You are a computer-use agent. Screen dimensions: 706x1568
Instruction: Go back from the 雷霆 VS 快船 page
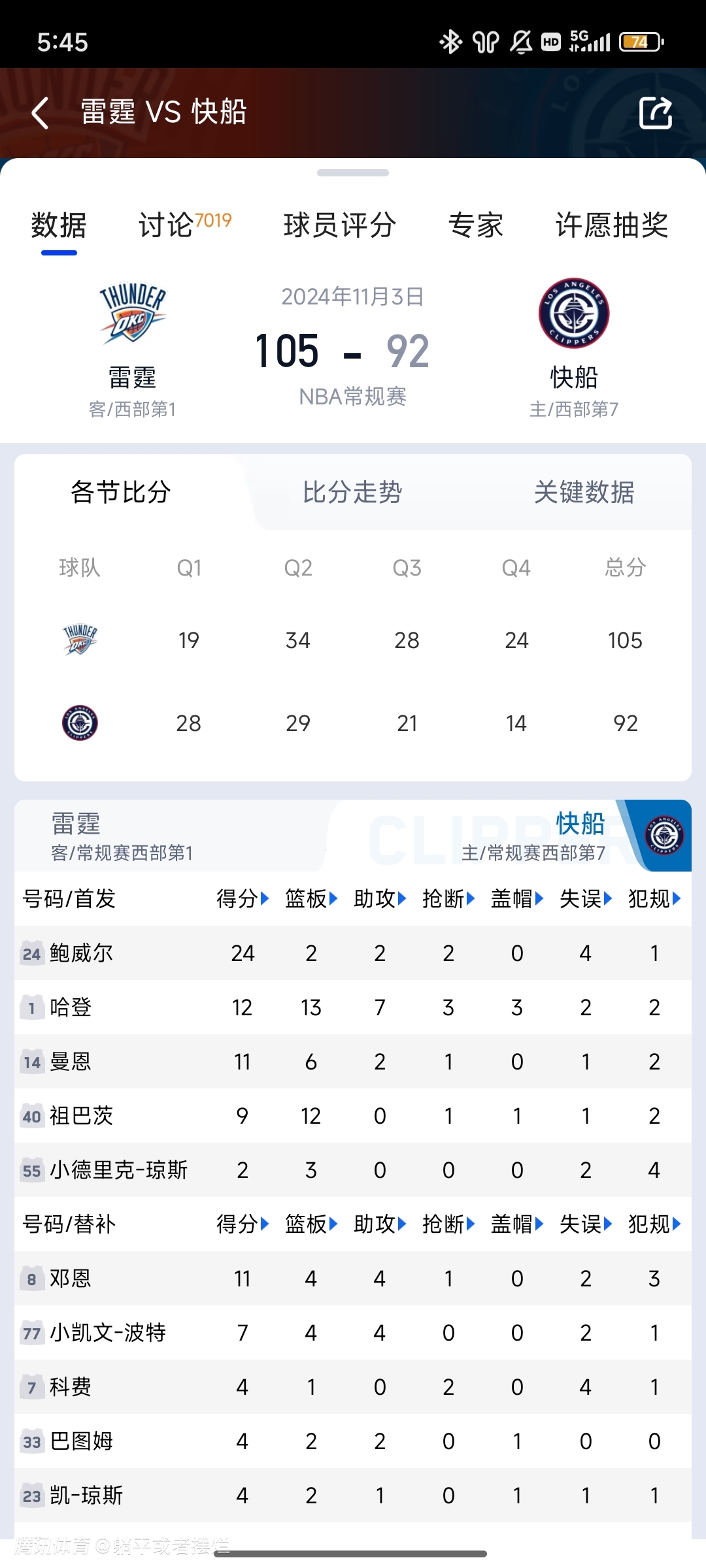[41, 112]
